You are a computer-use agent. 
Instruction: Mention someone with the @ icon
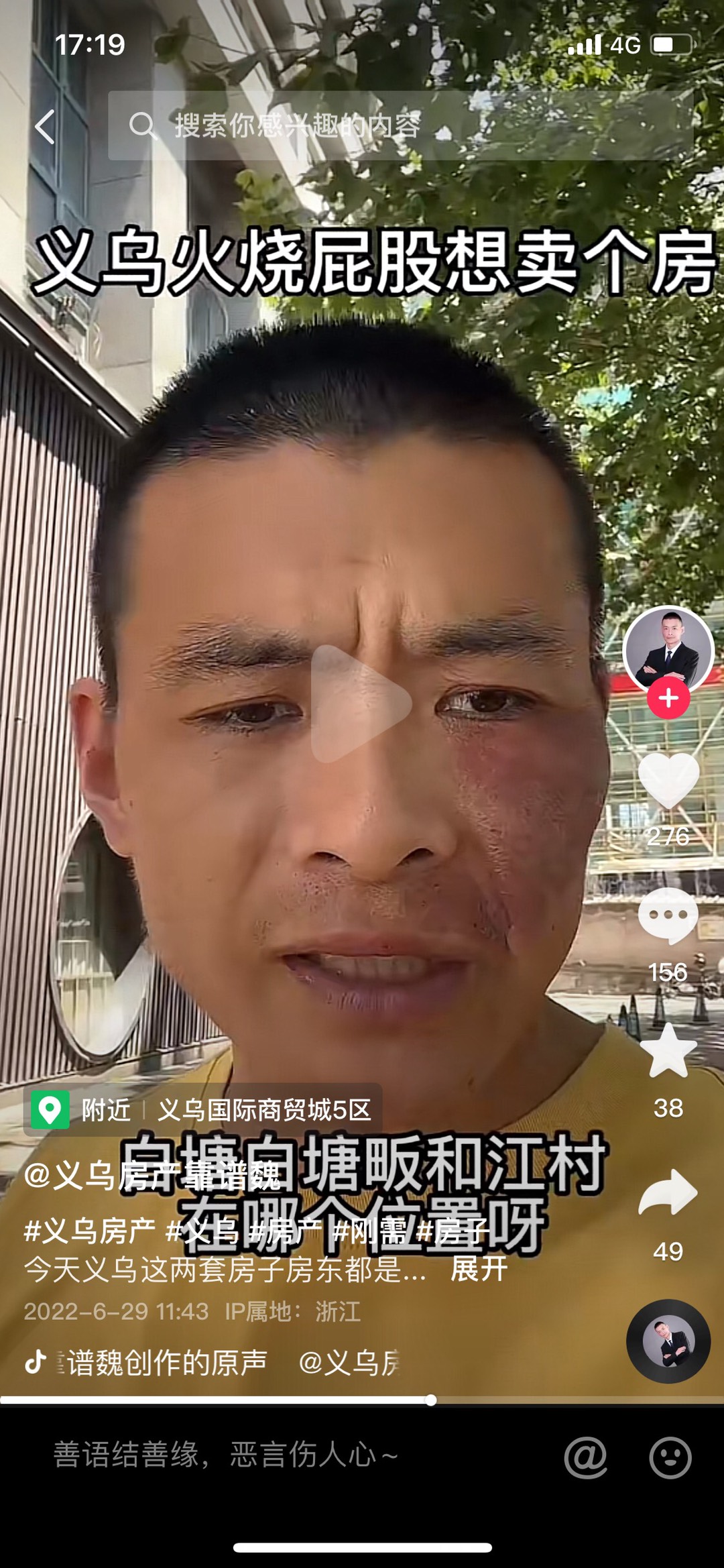coord(585,1457)
